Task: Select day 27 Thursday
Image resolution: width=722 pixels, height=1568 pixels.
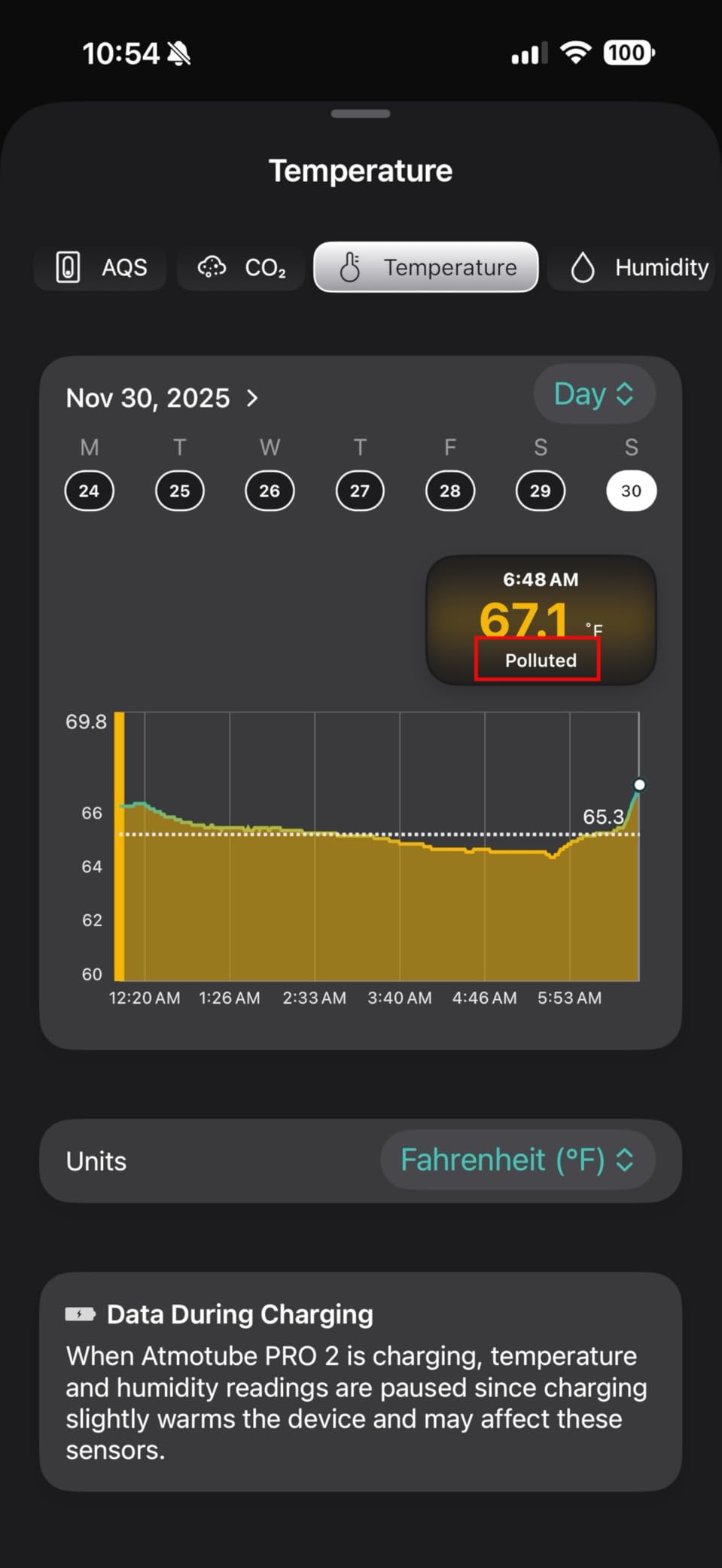Action: (359, 491)
